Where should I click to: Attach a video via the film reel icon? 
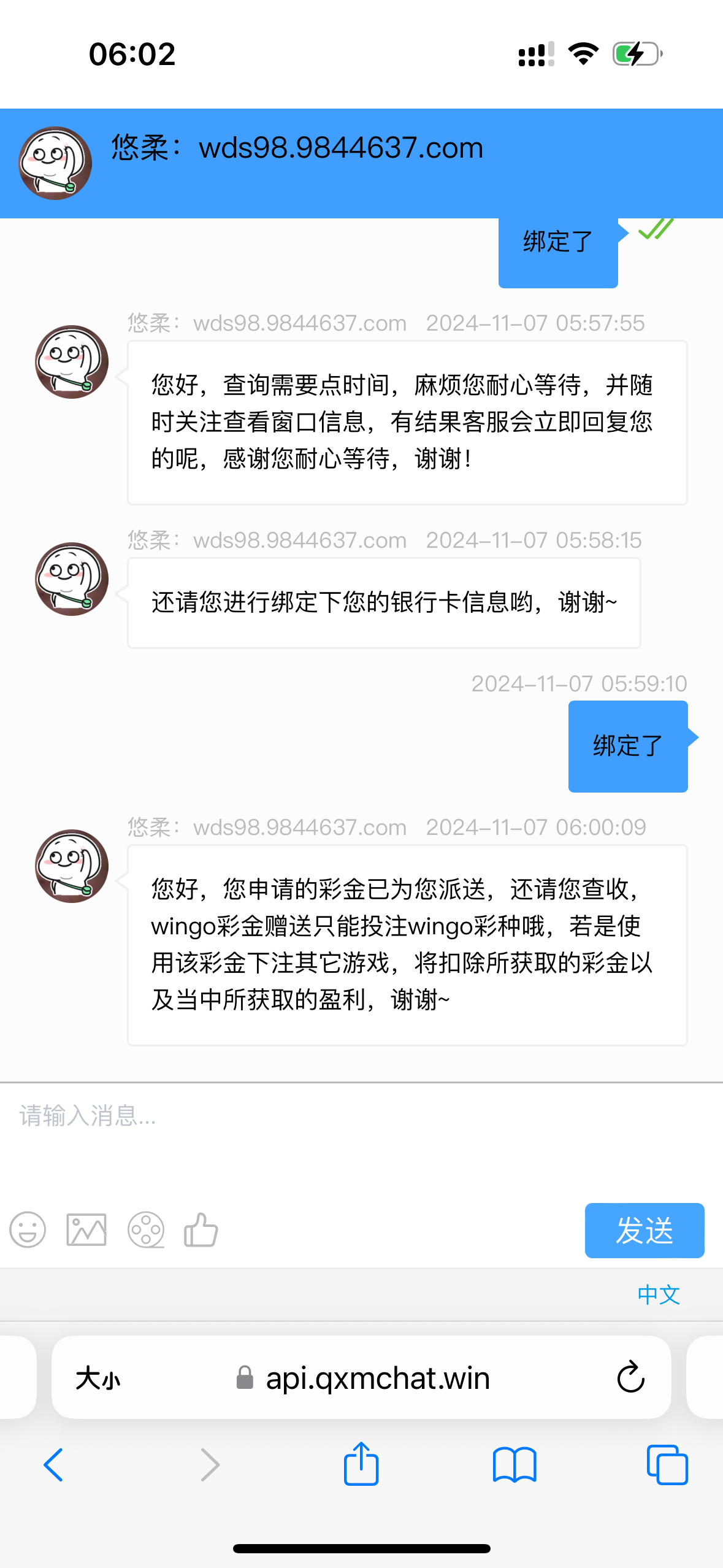click(x=146, y=1230)
